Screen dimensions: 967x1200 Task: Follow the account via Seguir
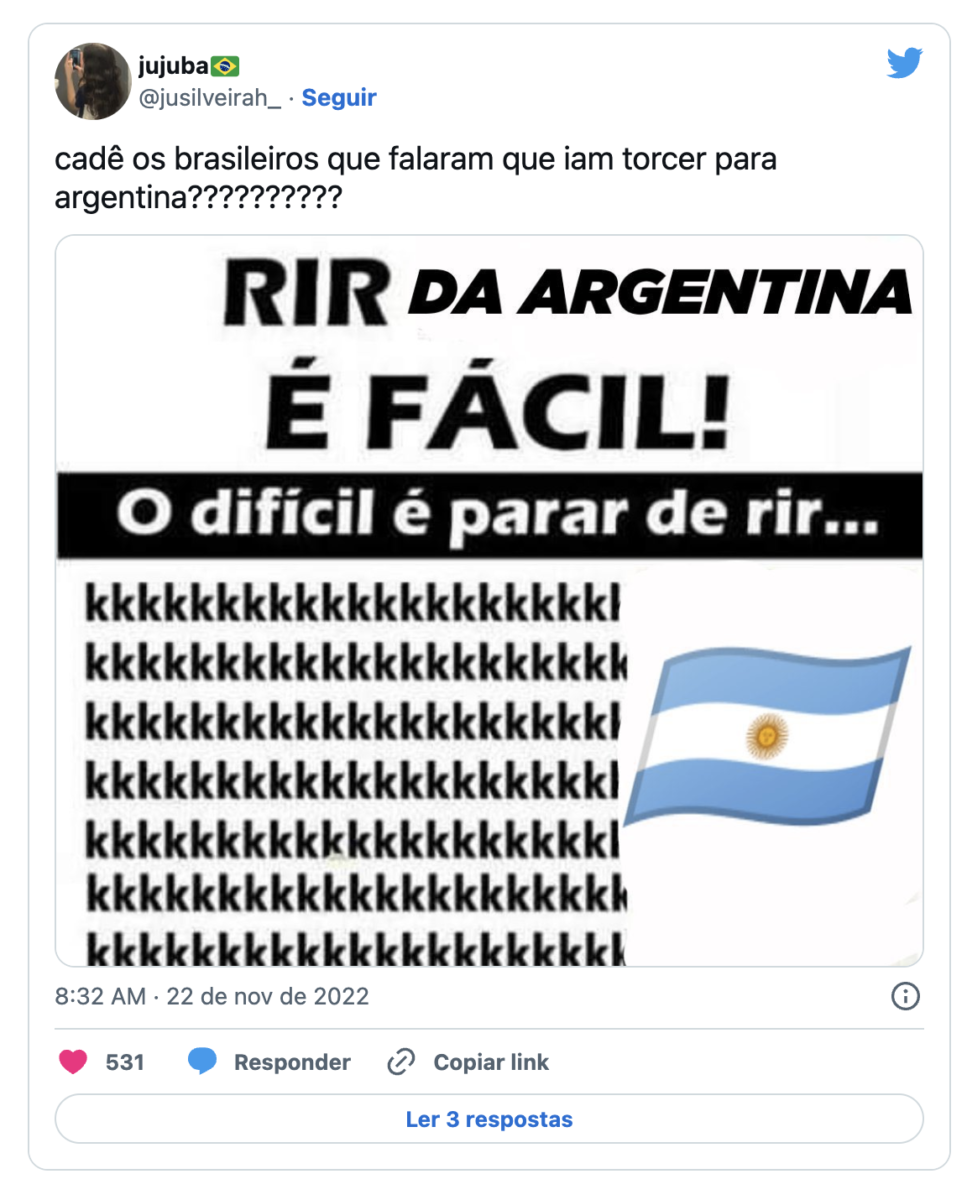pyautogui.click(x=339, y=98)
